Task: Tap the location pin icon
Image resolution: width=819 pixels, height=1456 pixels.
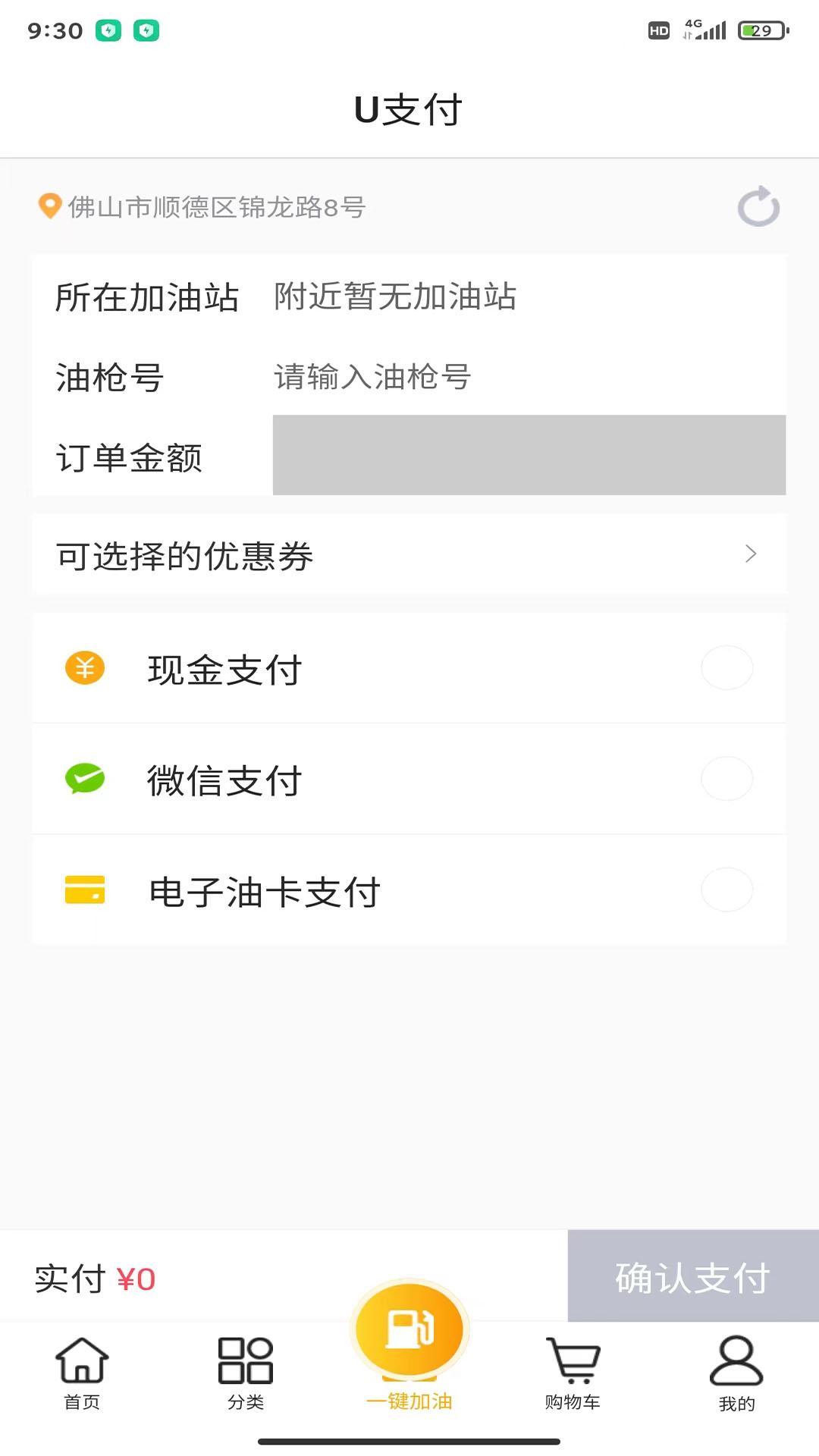Action: pyautogui.click(x=49, y=207)
